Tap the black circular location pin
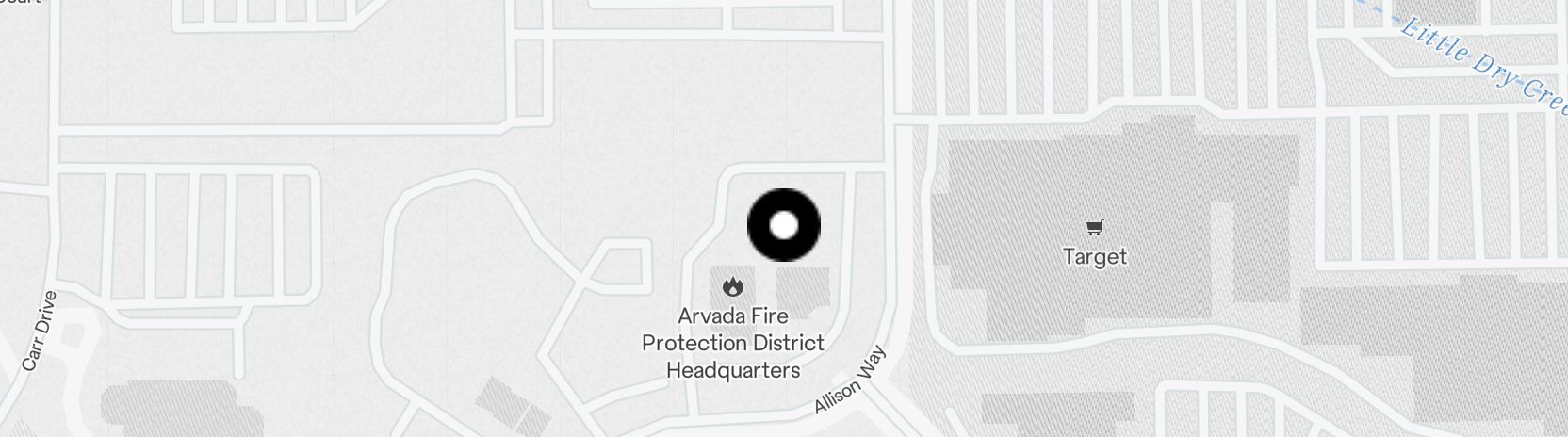This screenshot has width=1568, height=437. pyautogui.click(x=783, y=226)
